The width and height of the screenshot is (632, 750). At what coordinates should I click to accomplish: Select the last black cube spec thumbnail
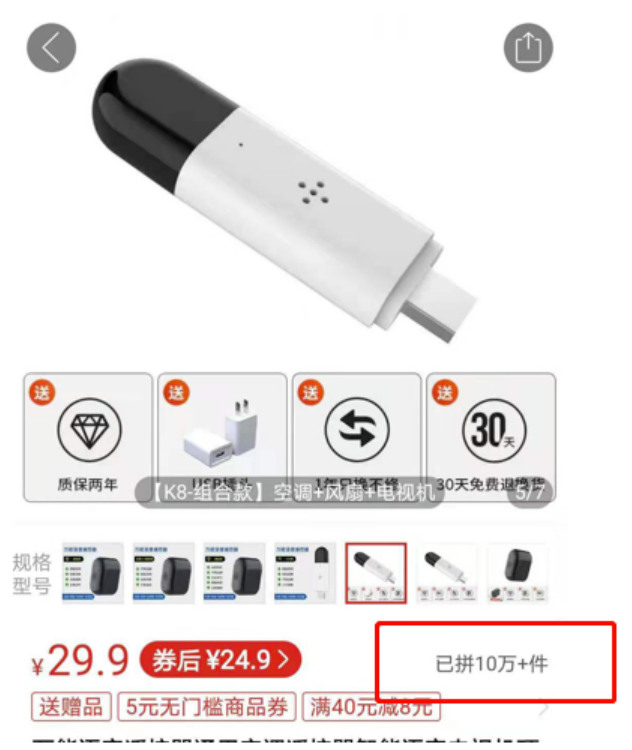point(517,573)
